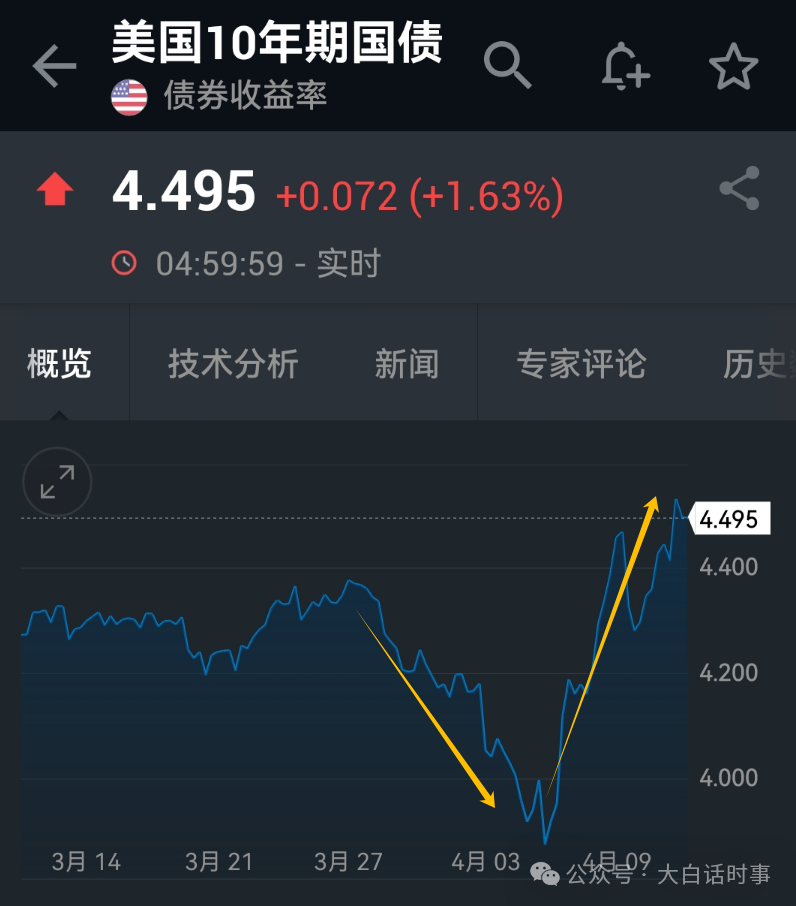Switch to the 技术分析 tab

(x=232, y=364)
